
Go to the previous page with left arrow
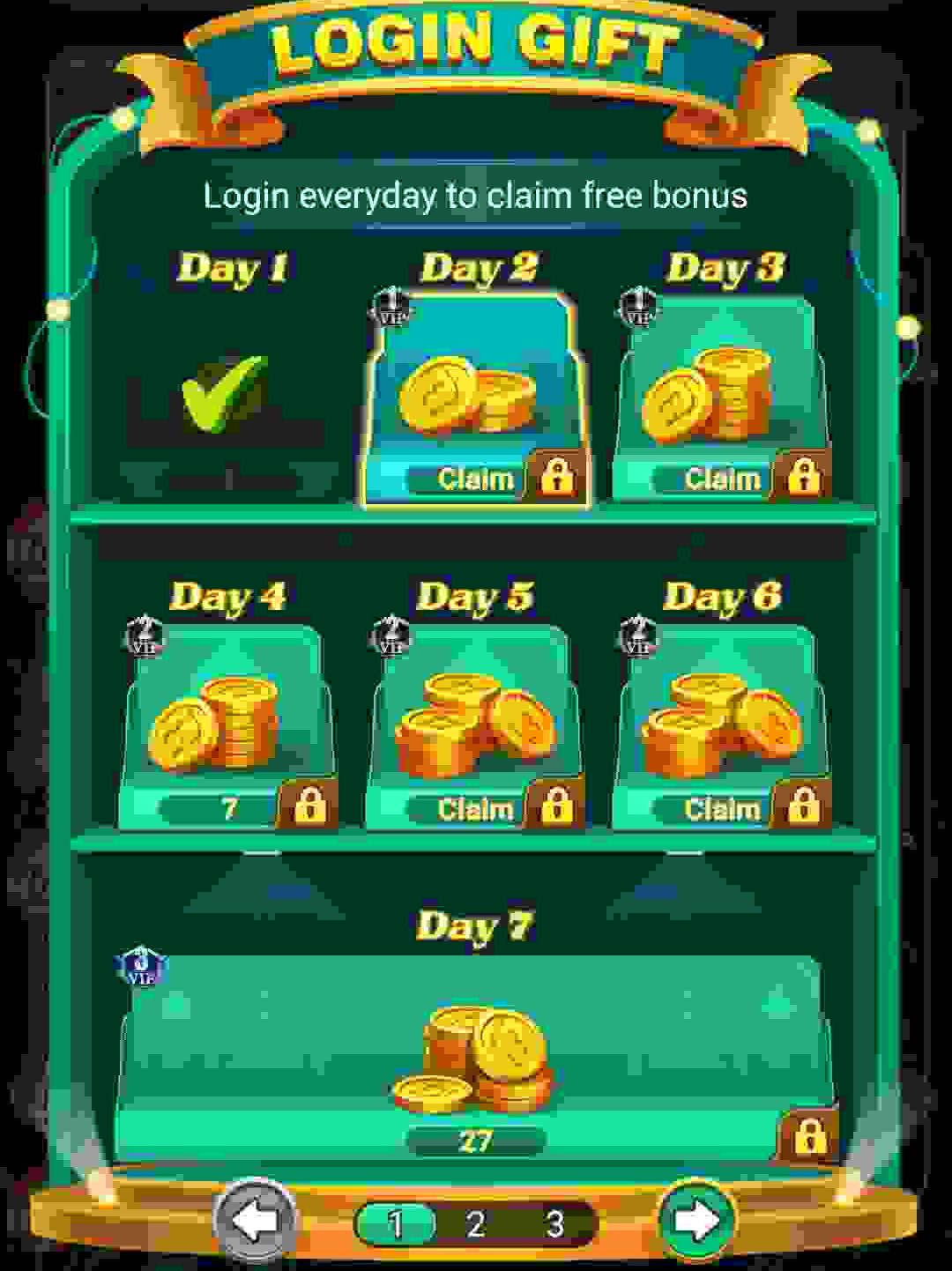pos(256,1223)
